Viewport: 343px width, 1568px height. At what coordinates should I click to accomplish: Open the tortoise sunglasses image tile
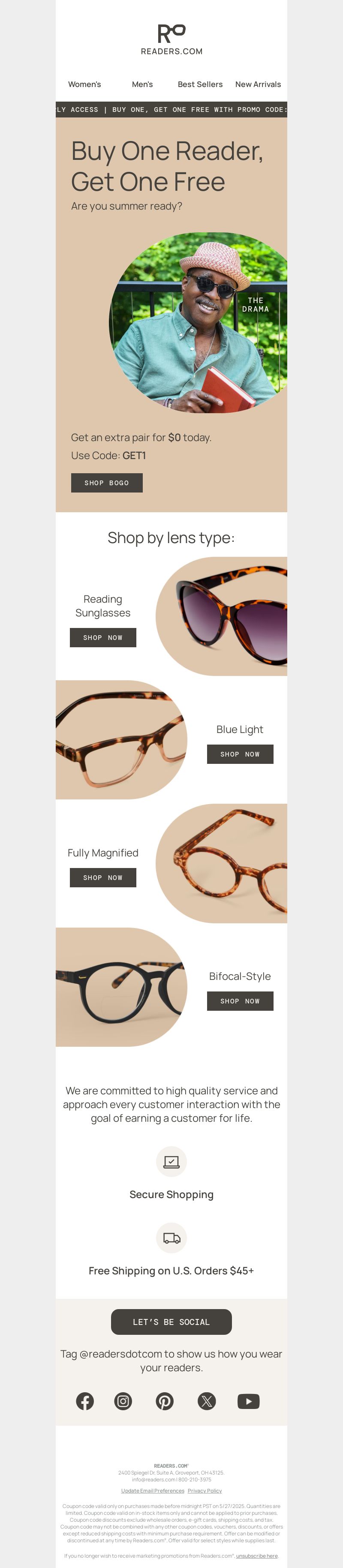tap(222, 616)
